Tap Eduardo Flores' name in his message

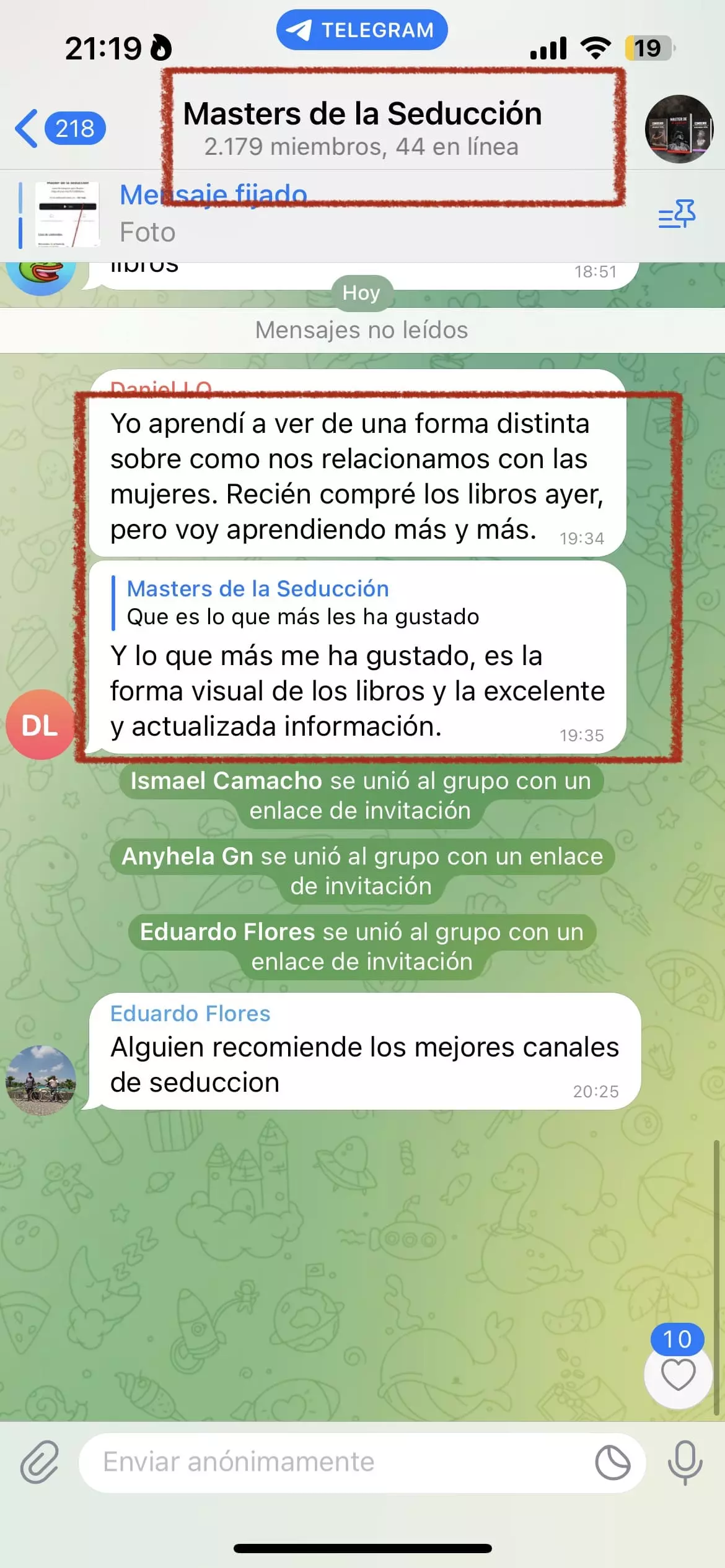click(190, 1014)
